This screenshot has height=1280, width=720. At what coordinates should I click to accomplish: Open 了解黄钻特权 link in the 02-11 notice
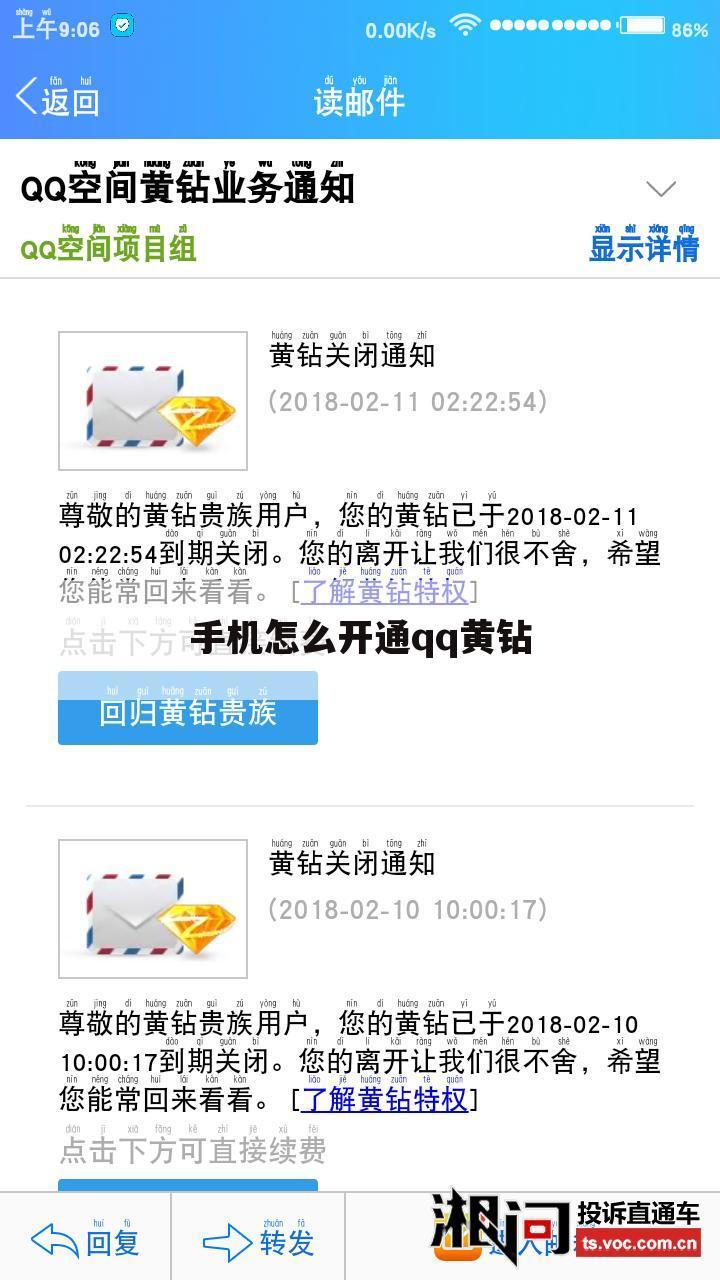[x=385, y=592]
